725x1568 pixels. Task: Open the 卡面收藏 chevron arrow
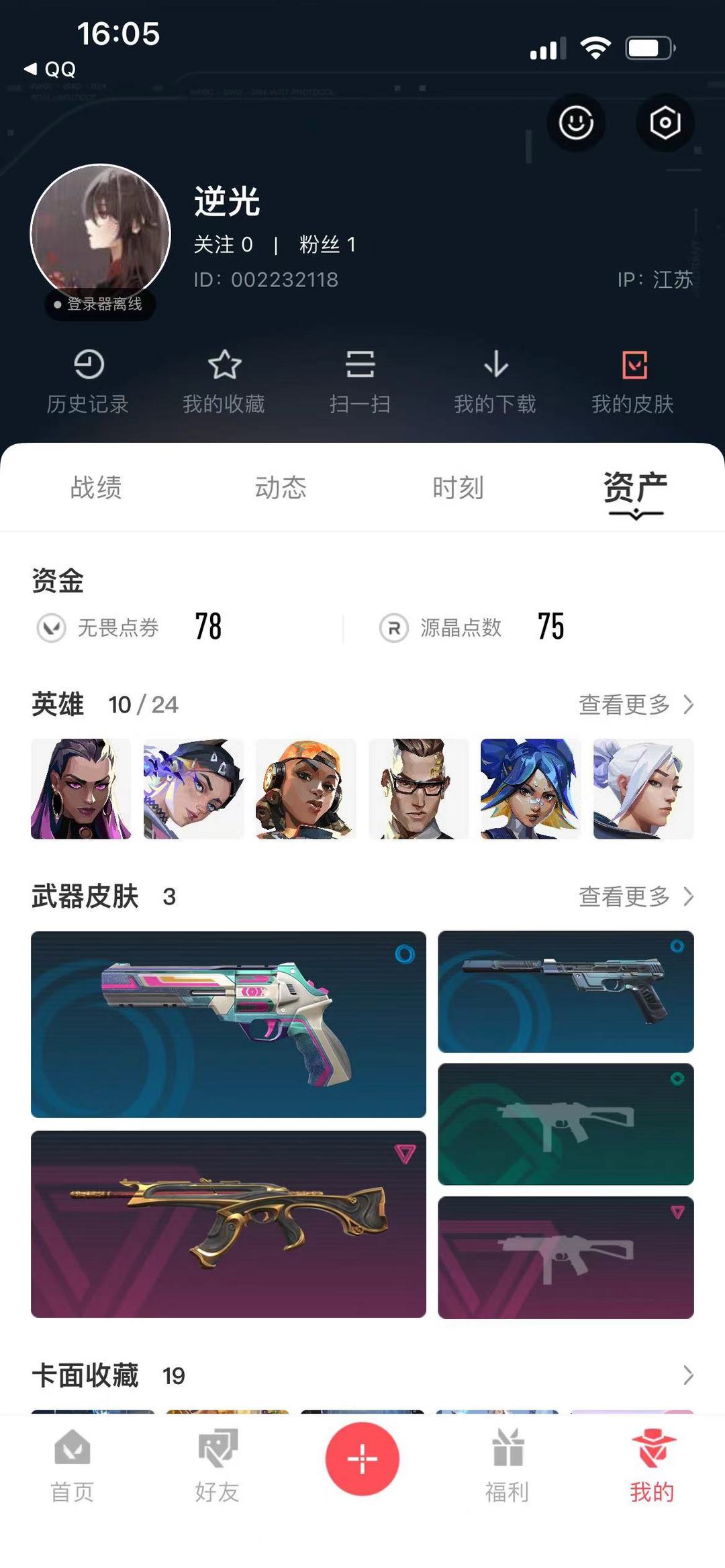[687, 1374]
